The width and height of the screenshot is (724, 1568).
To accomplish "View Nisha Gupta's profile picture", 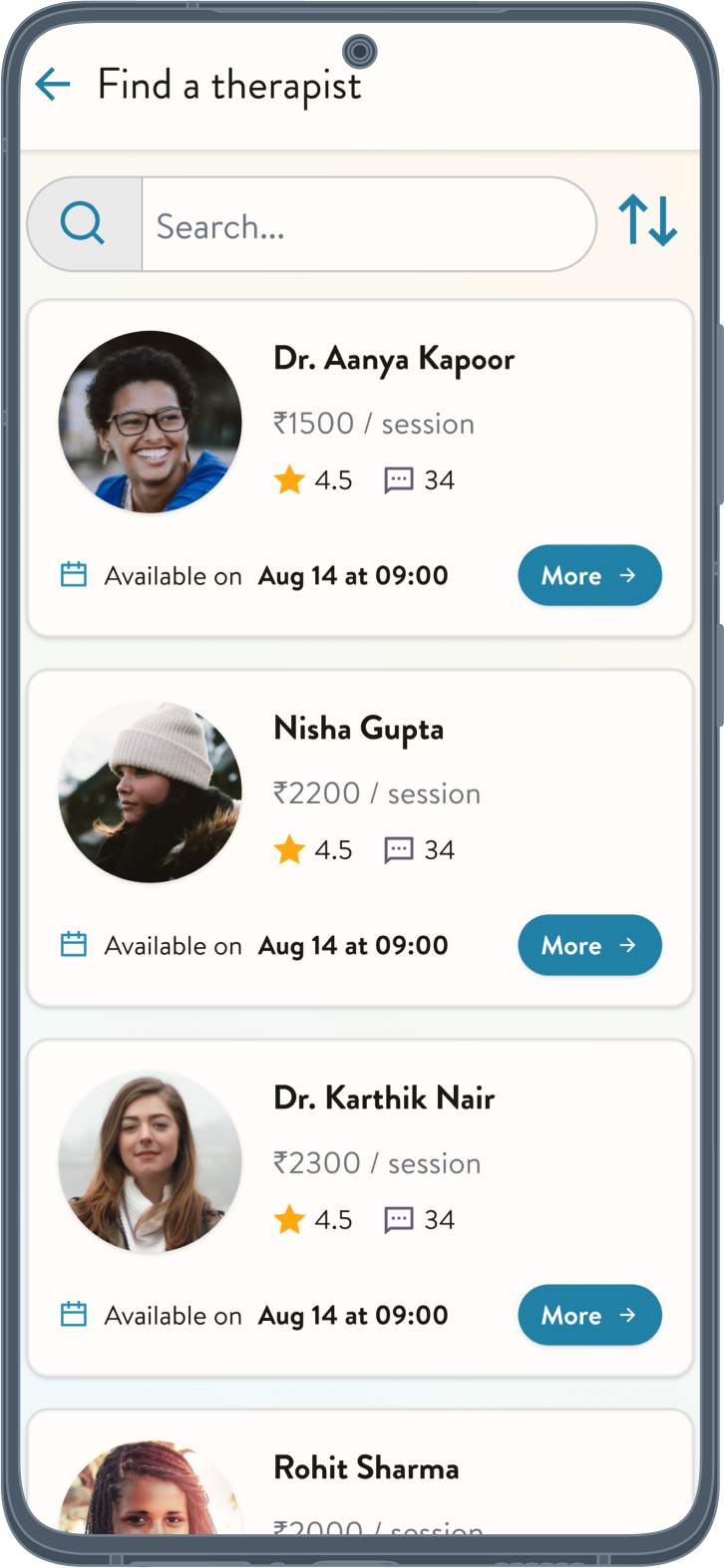I will point(150,790).
